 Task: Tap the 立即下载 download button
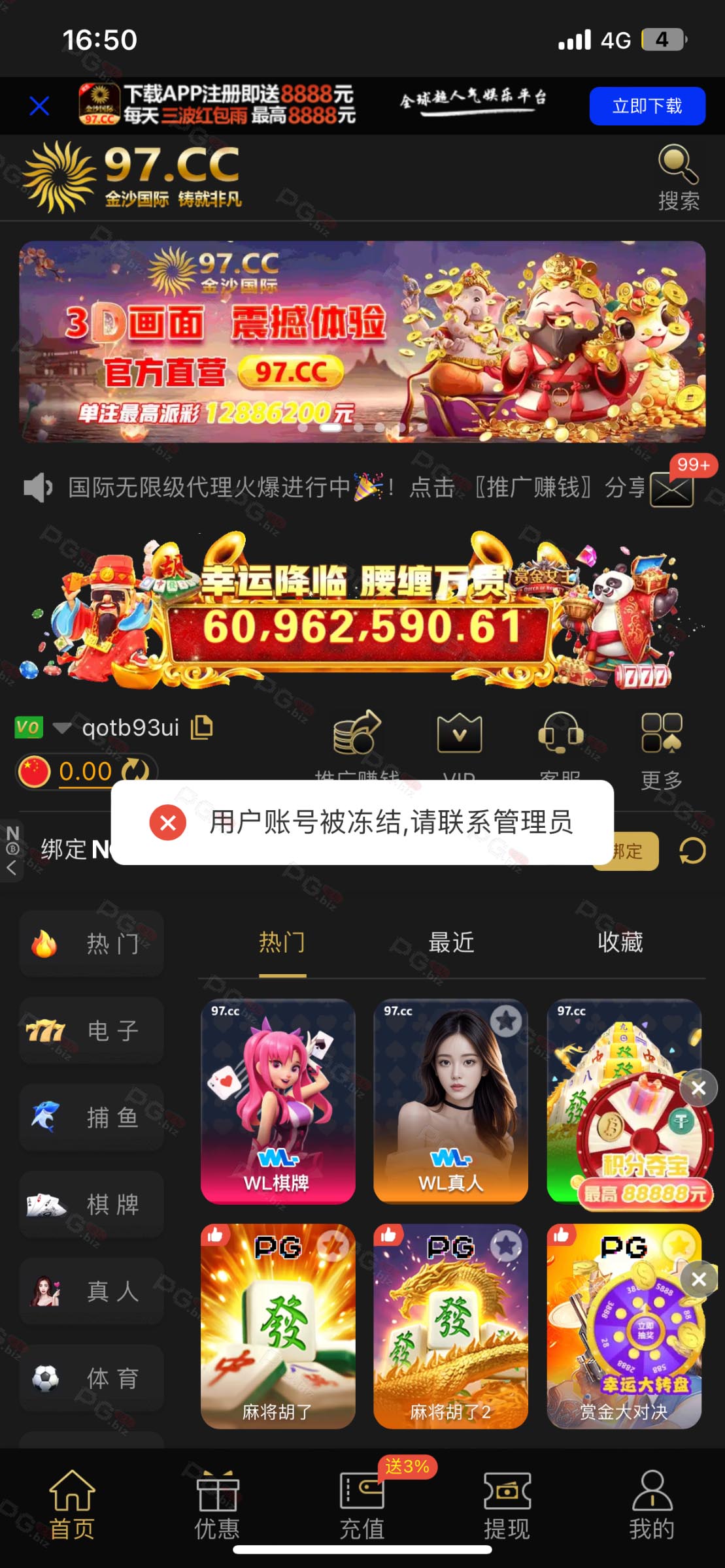coord(647,106)
